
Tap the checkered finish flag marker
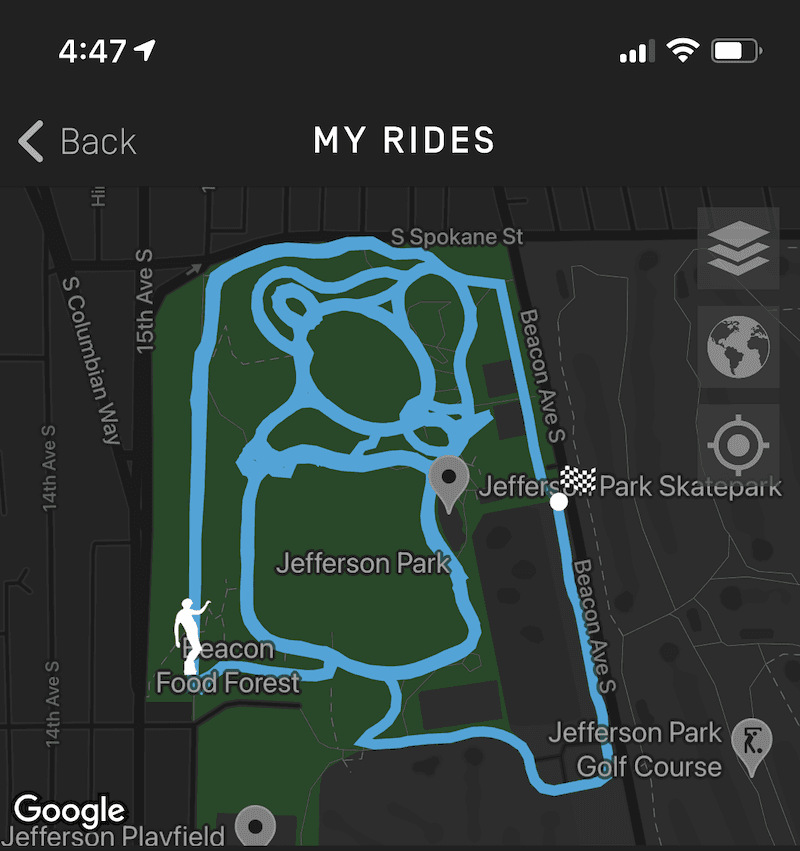pos(577,480)
